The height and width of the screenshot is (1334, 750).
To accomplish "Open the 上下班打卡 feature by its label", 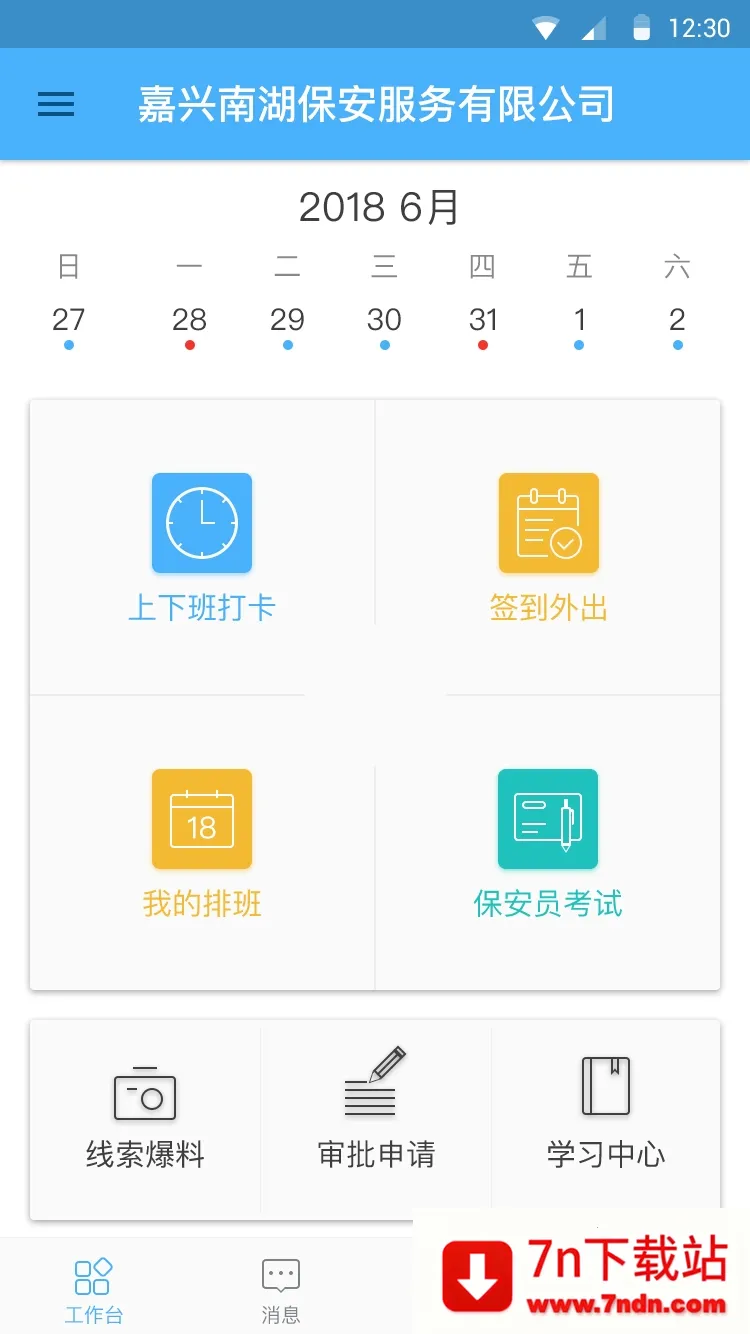I will 202,607.
